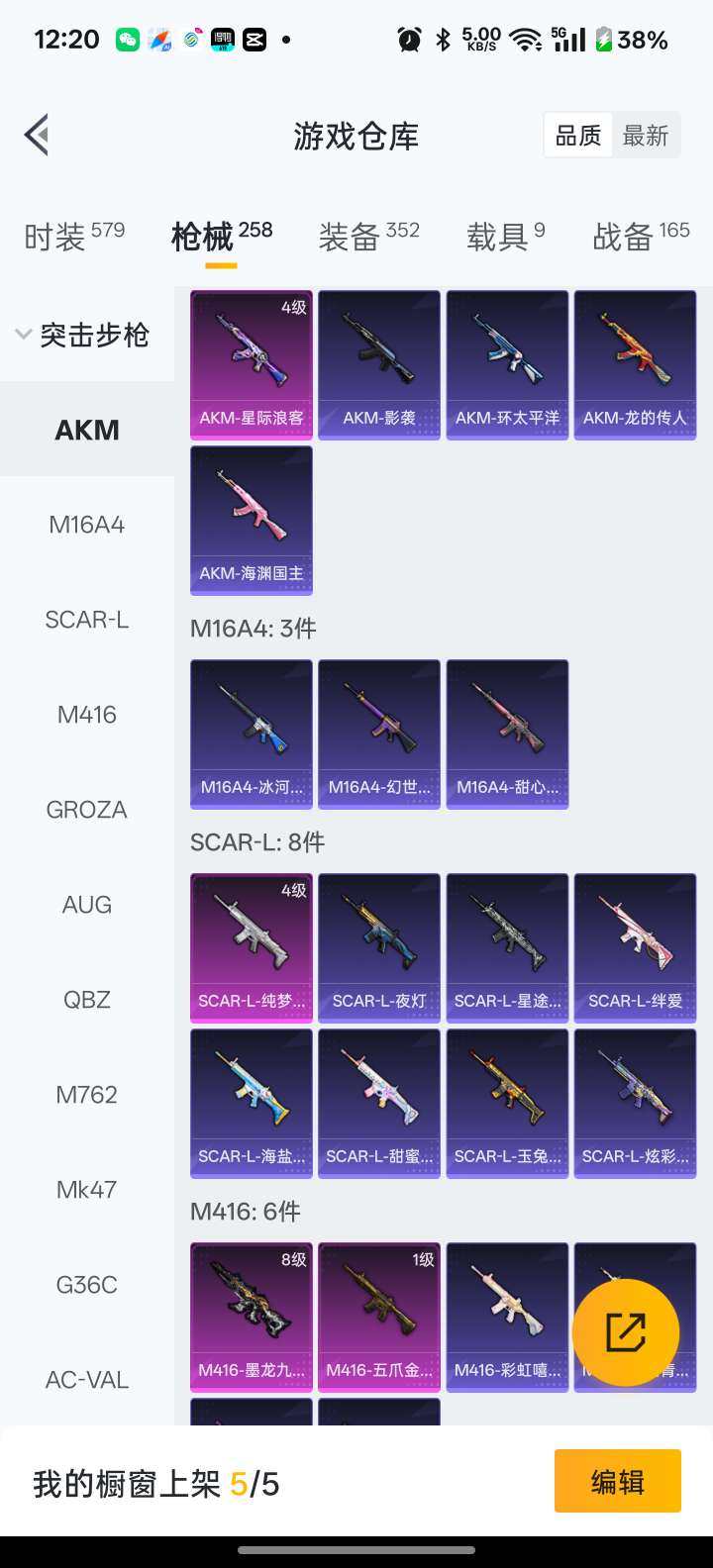Sort the warehouse by 品质
The width and height of the screenshot is (713, 1568).
coord(577,136)
